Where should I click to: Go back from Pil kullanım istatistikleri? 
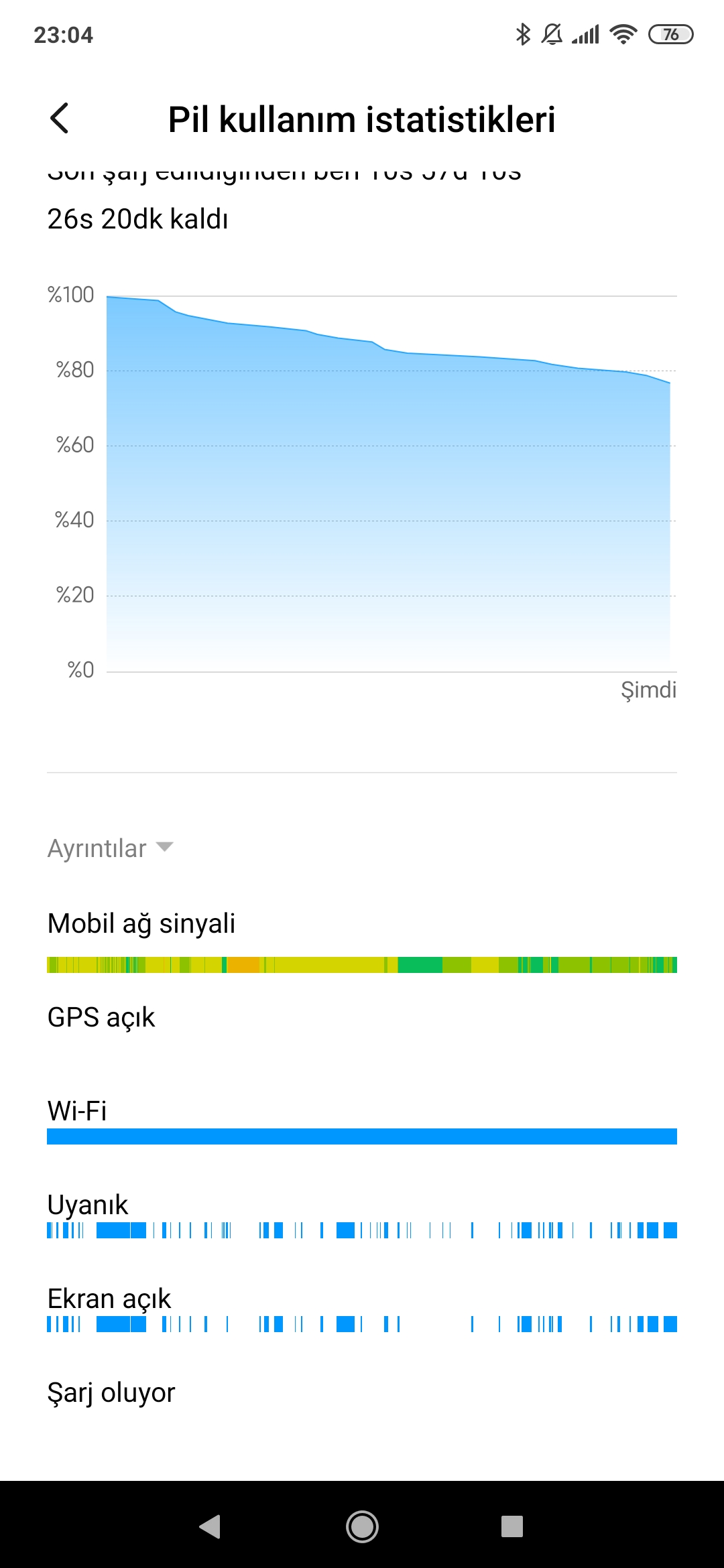coord(60,119)
